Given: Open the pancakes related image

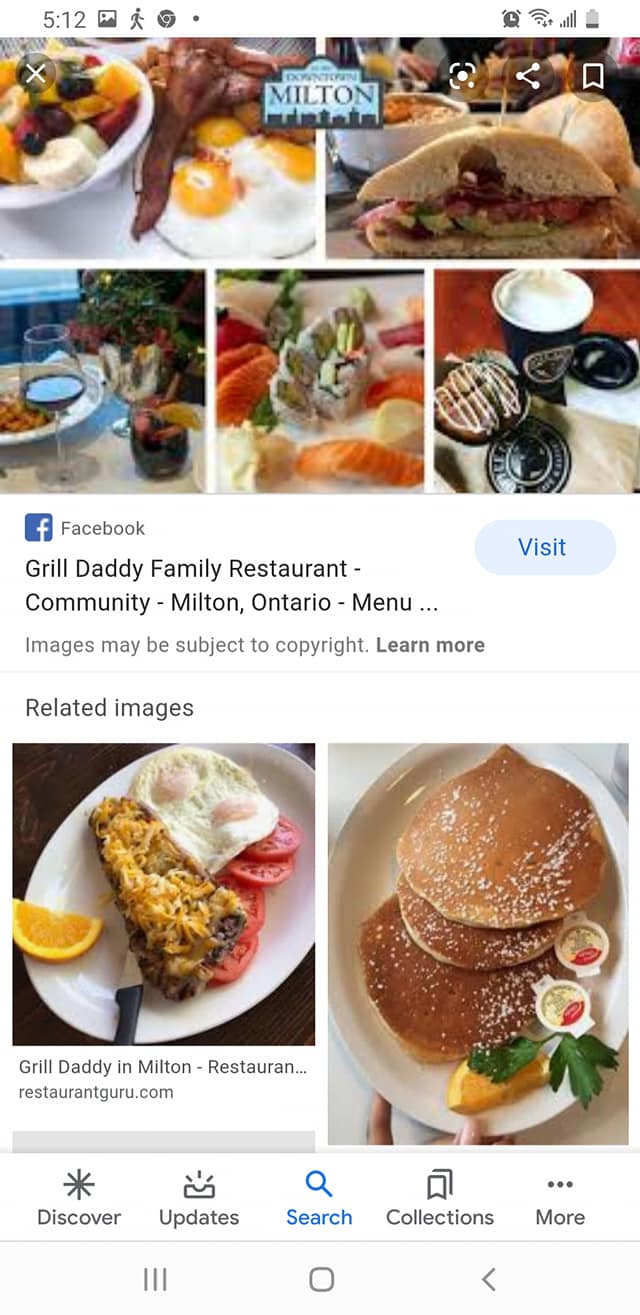Looking at the screenshot, I should (478, 943).
